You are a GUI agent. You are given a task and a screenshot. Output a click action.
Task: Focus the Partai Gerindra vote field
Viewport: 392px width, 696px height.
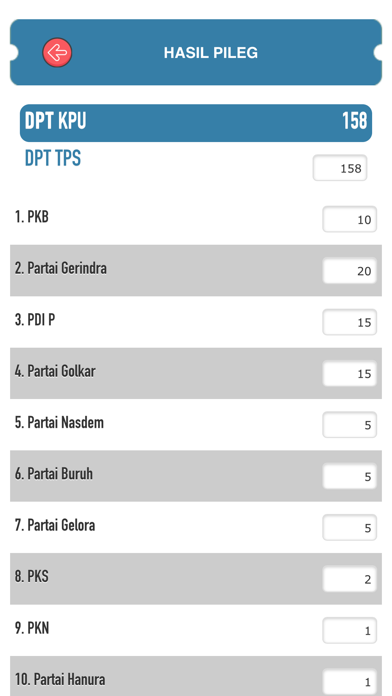point(349,270)
